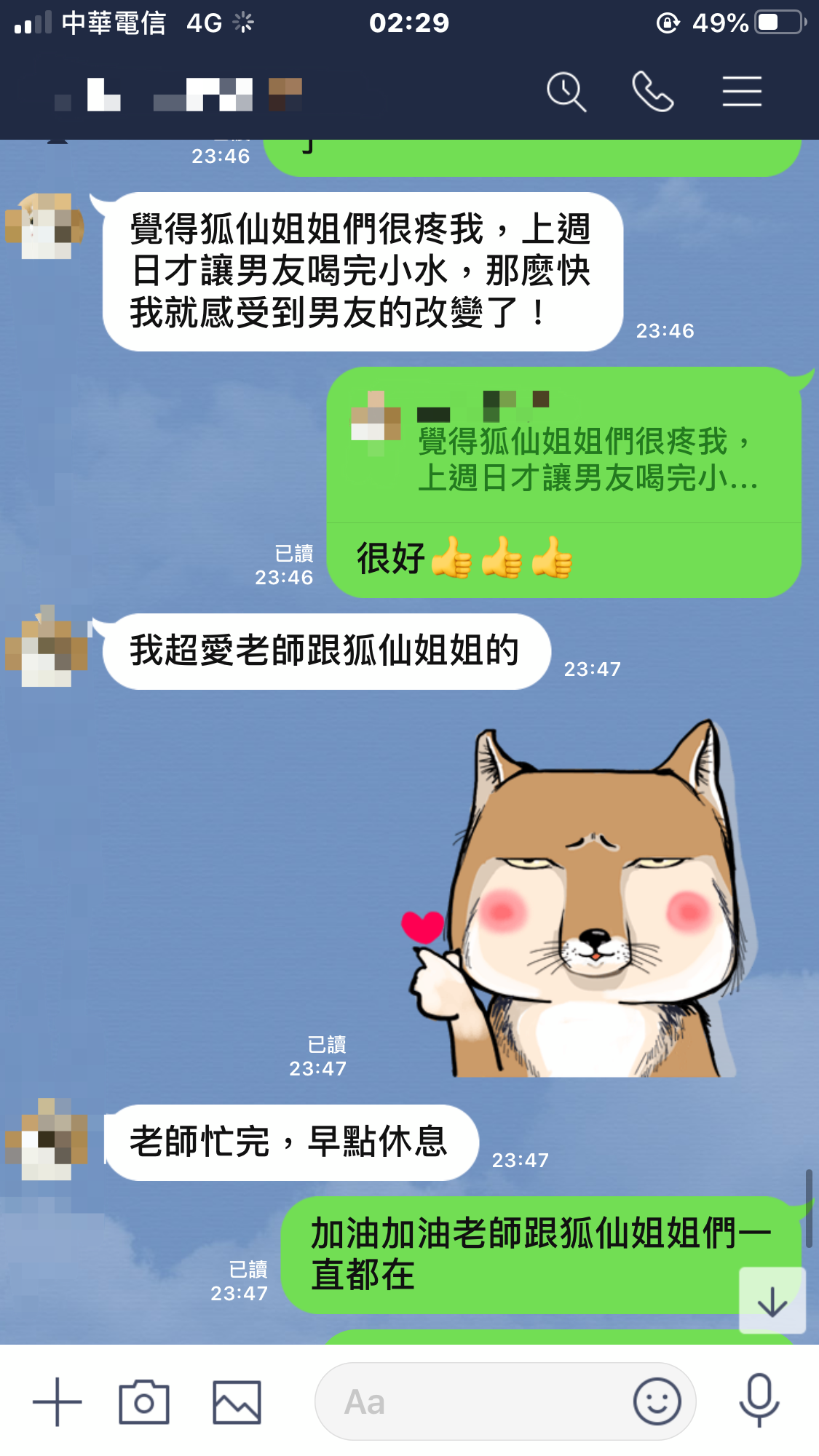Image resolution: width=819 pixels, height=1456 pixels.
Task: Open sender's avatar next to 老師忙完,早點休息
Action: click(x=47, y=1139)
